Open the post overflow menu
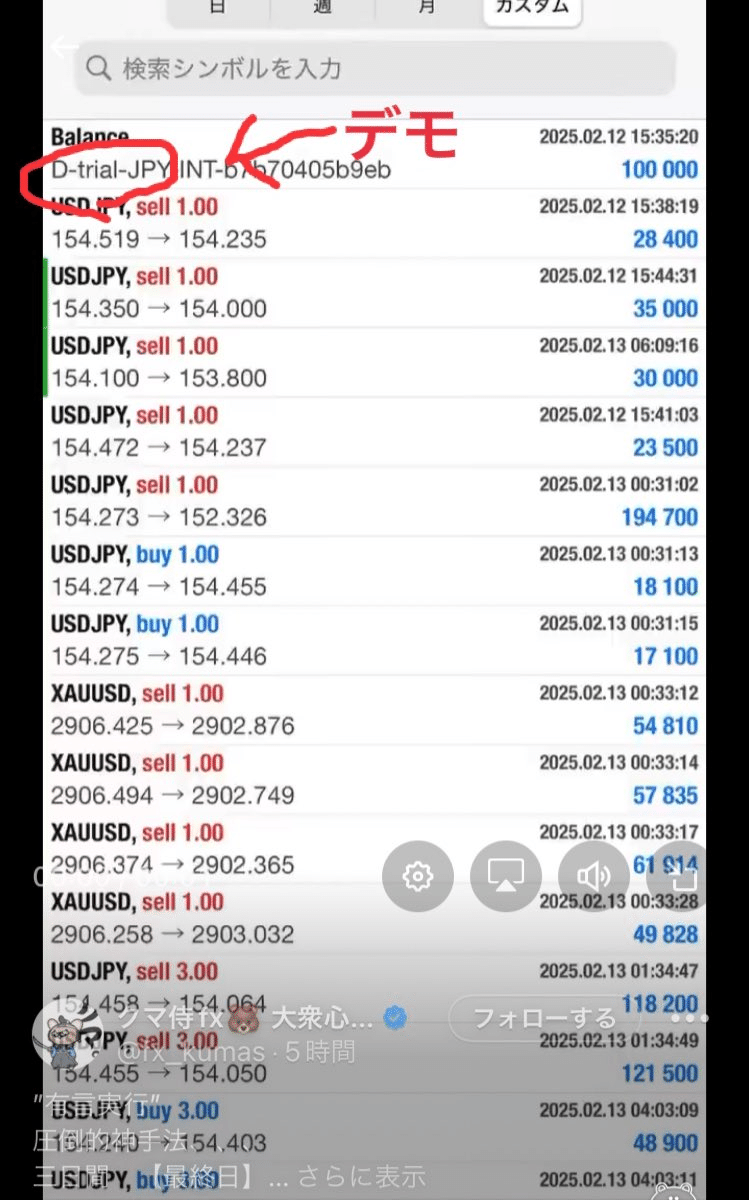 689,1018
